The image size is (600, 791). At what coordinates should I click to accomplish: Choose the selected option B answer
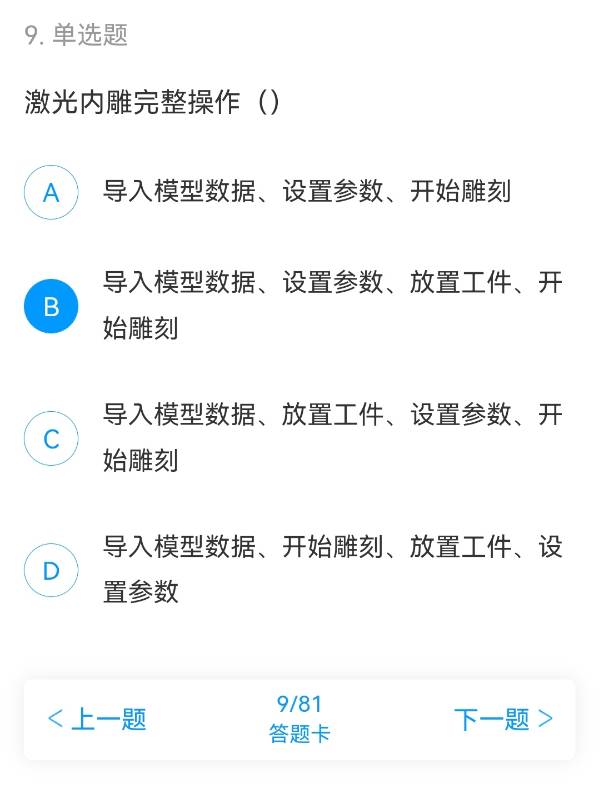tap(51, 307)
